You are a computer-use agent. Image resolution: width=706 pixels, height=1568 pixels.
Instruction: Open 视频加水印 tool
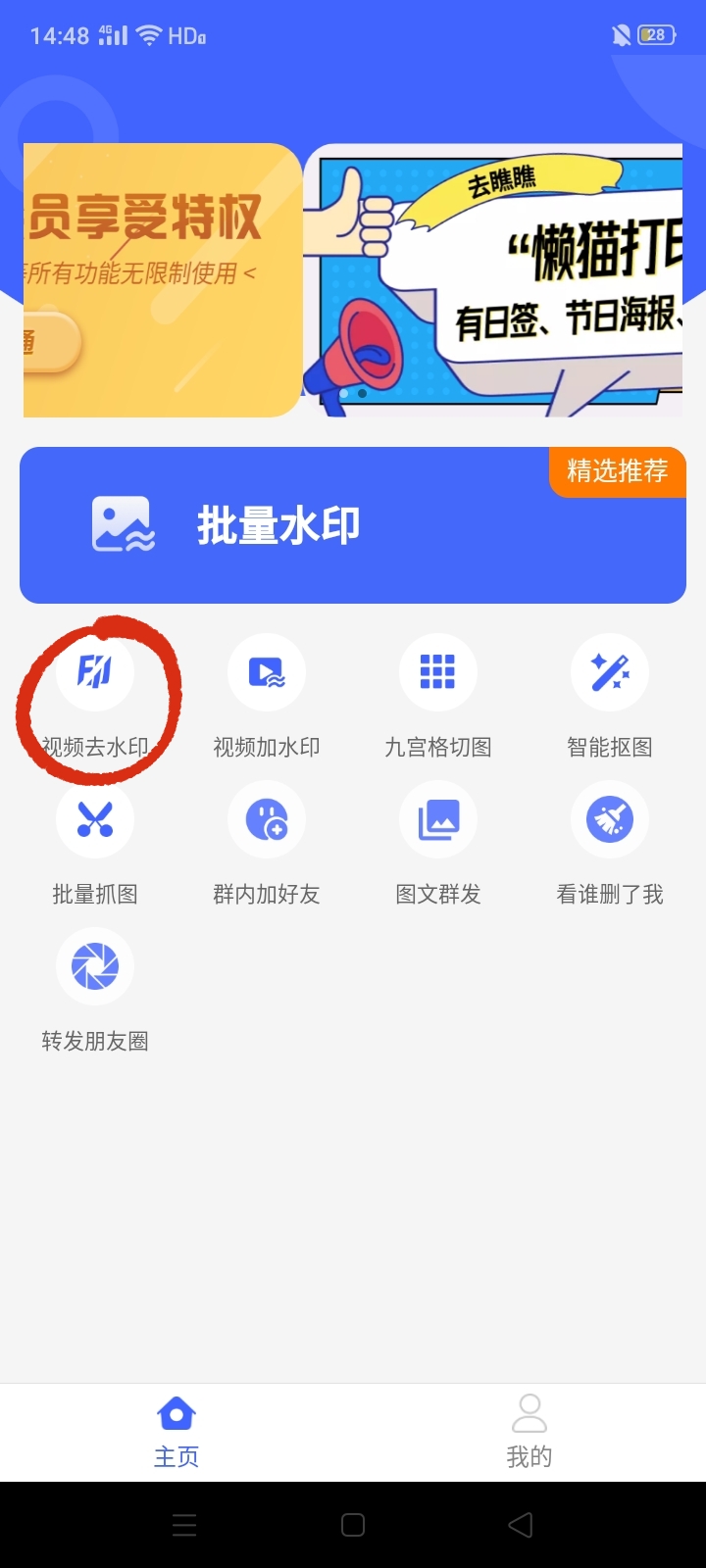click(x=267, y=673)
